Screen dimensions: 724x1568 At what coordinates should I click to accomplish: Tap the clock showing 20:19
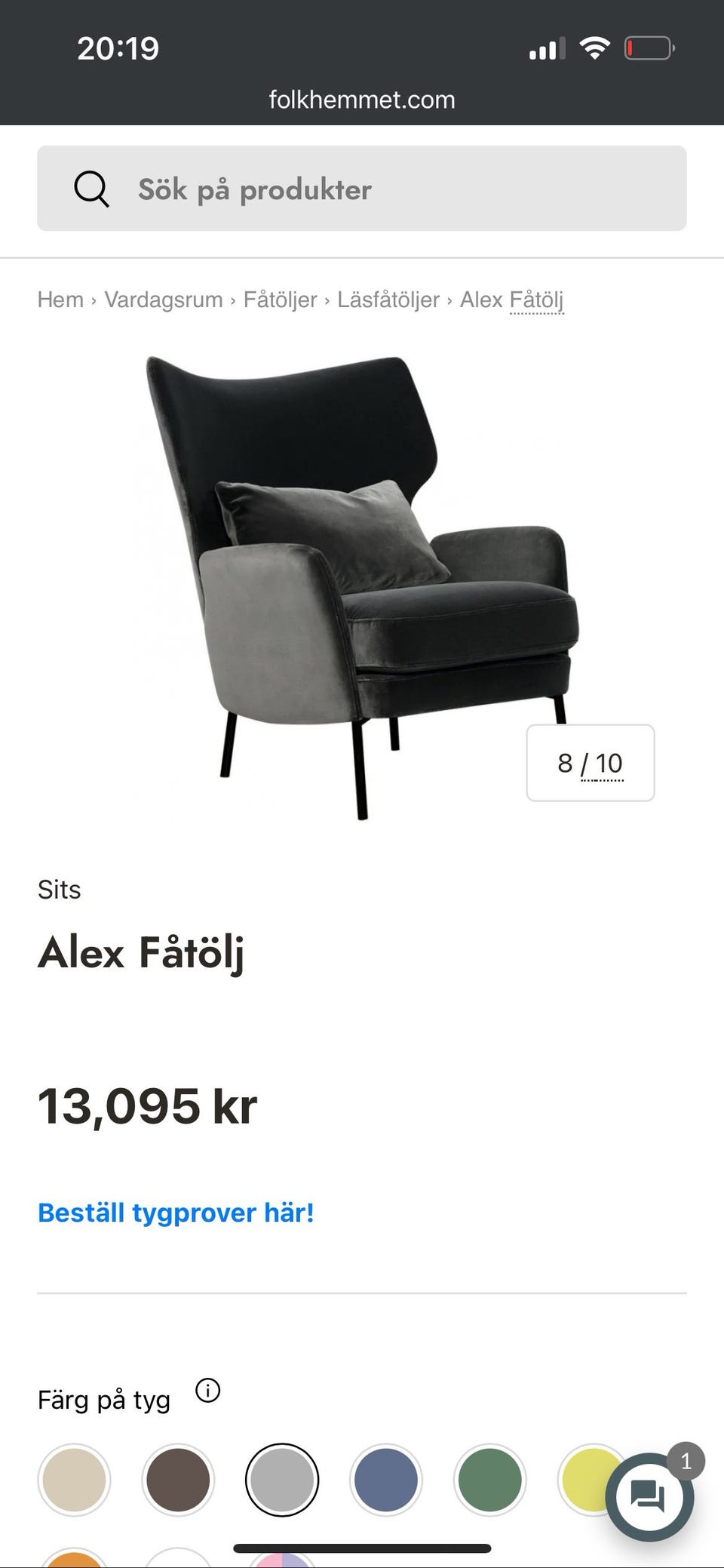pos(118,48)
